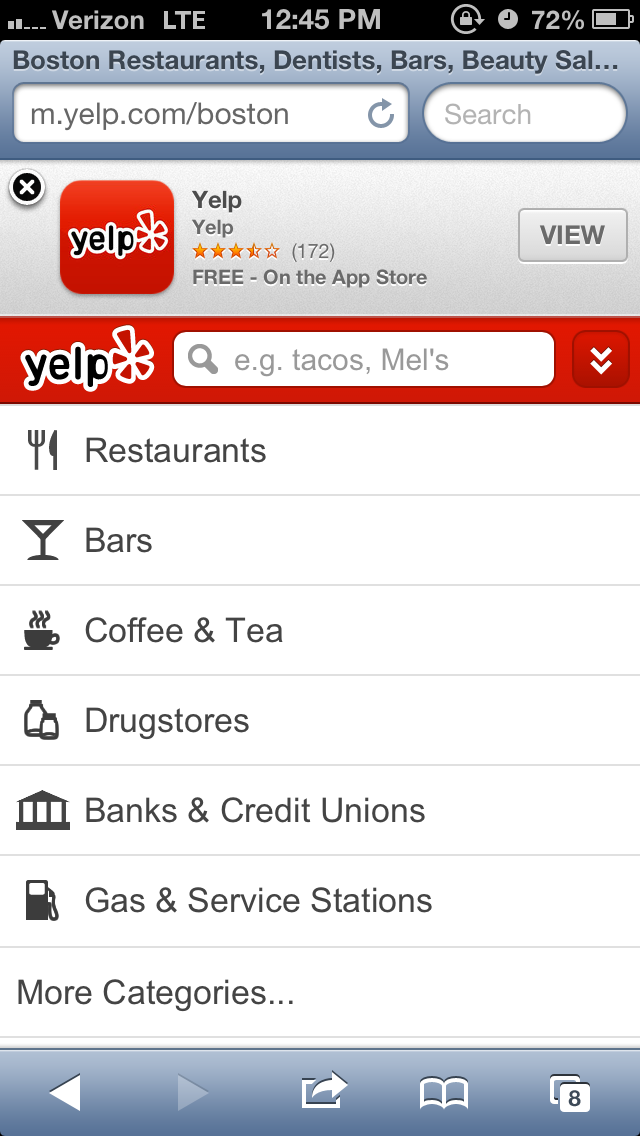Focus the Safari URL address field
Screen dimensions: 640x1136
[x=210, y=113]
